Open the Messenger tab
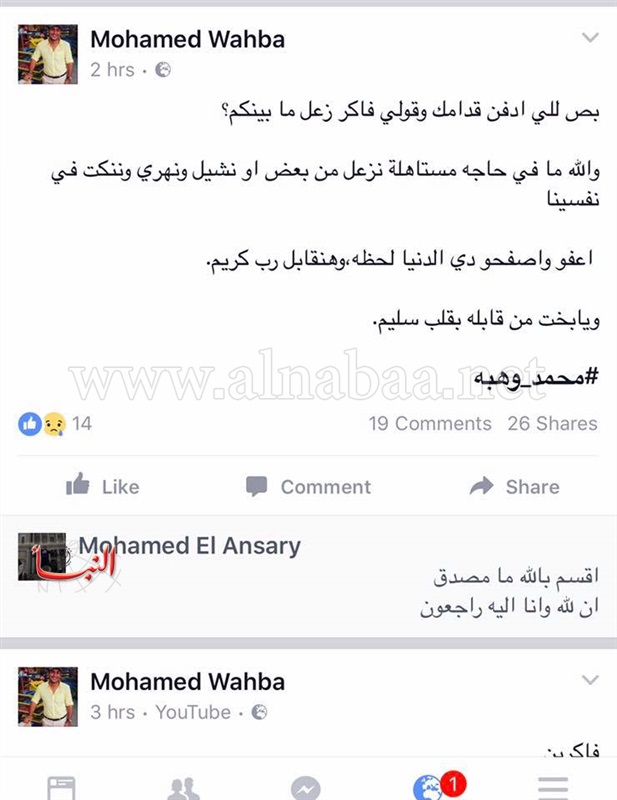 click(306, 786)
